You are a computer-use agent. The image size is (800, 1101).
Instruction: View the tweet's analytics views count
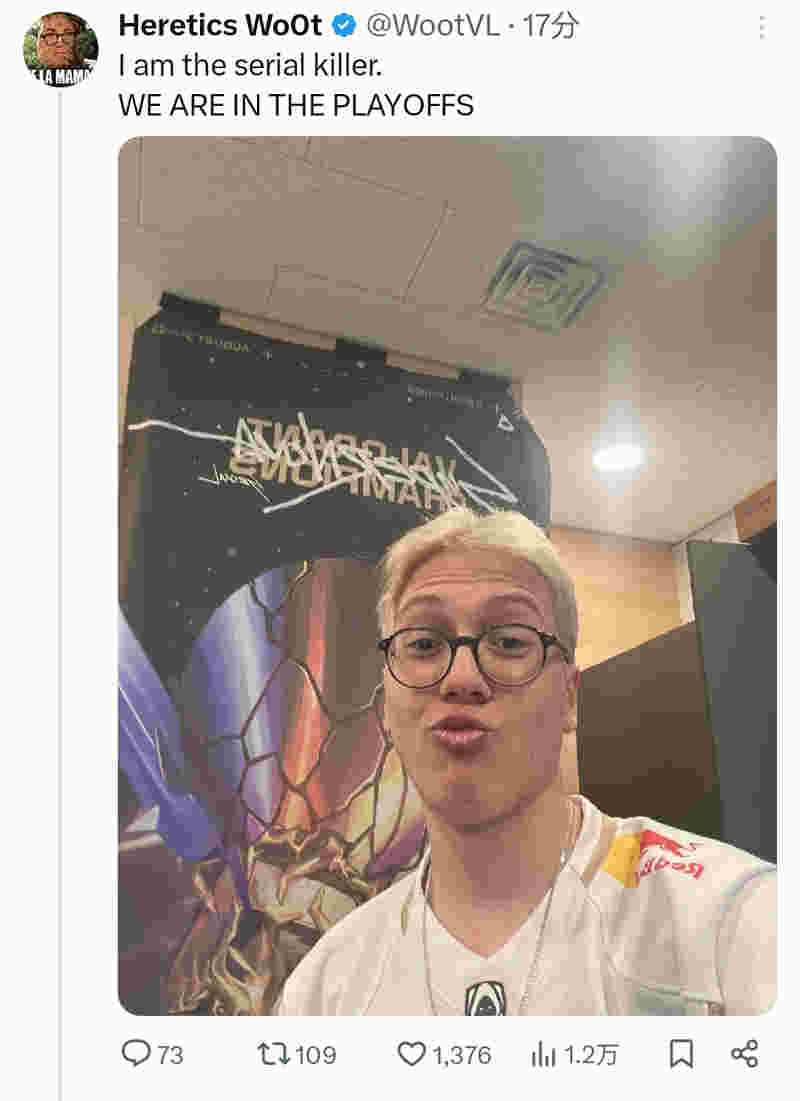click(x=544, y=1053)
